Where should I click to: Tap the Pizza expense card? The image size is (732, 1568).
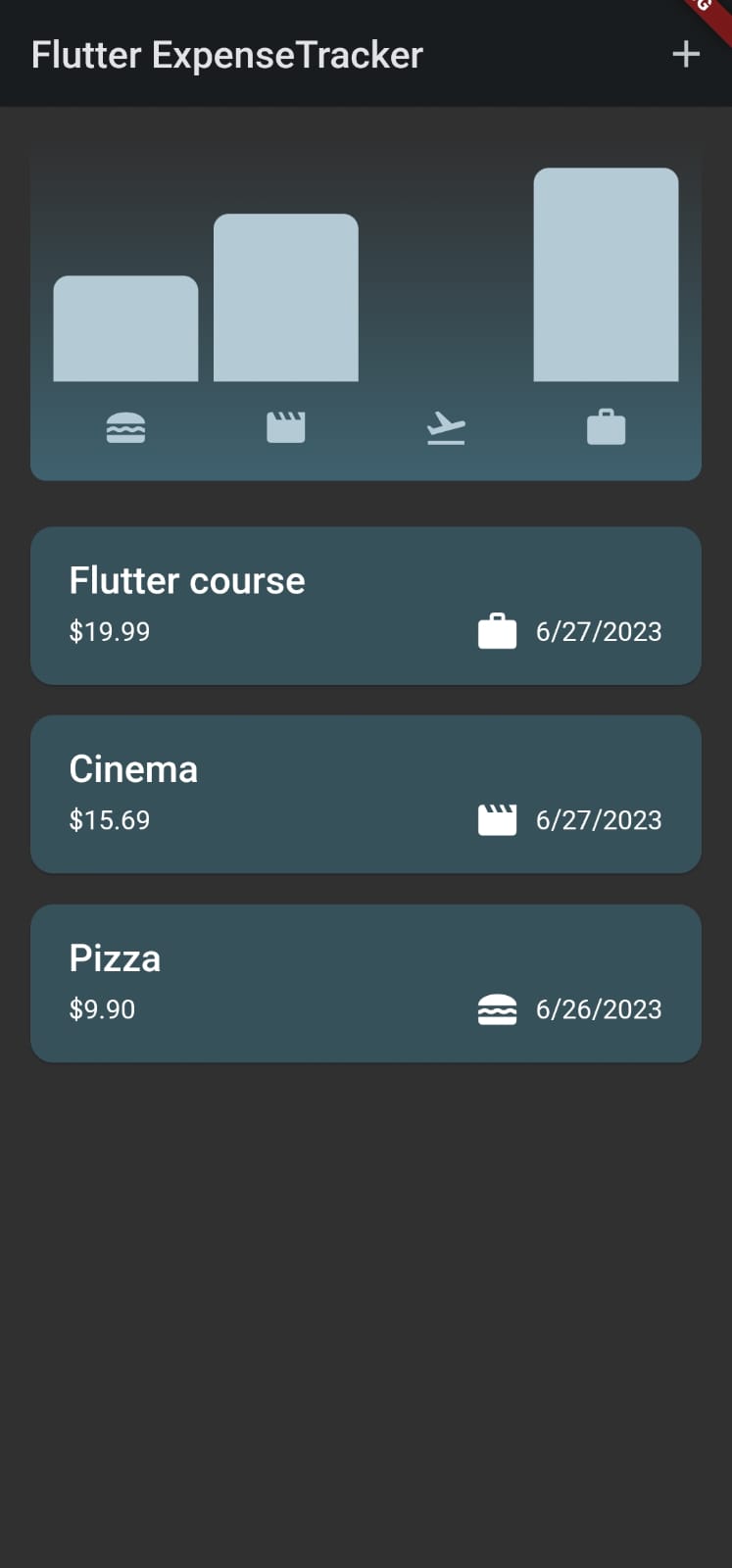click(365, 982)
